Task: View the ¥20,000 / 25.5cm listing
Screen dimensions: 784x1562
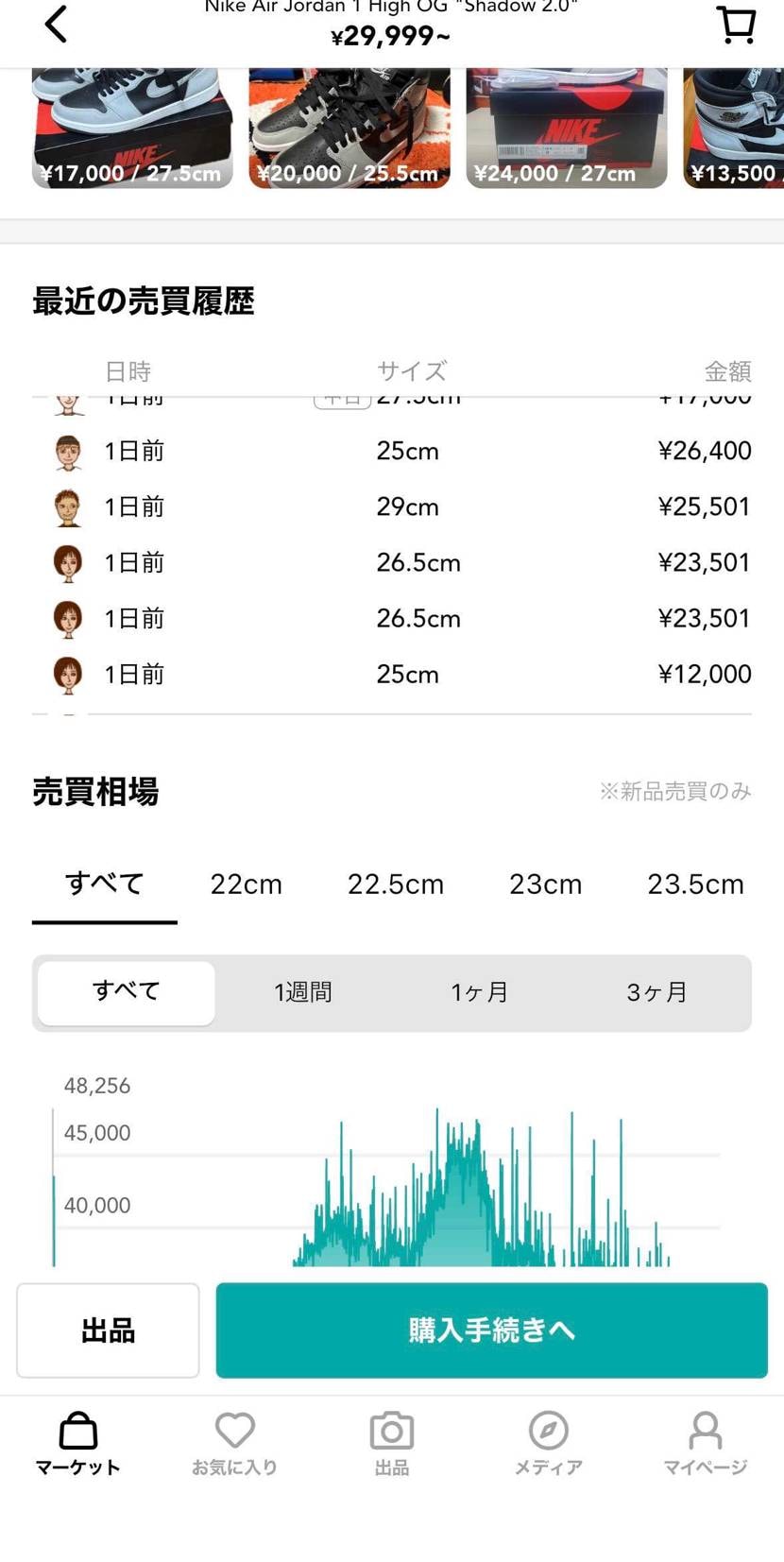Action: tap(349, 128)
